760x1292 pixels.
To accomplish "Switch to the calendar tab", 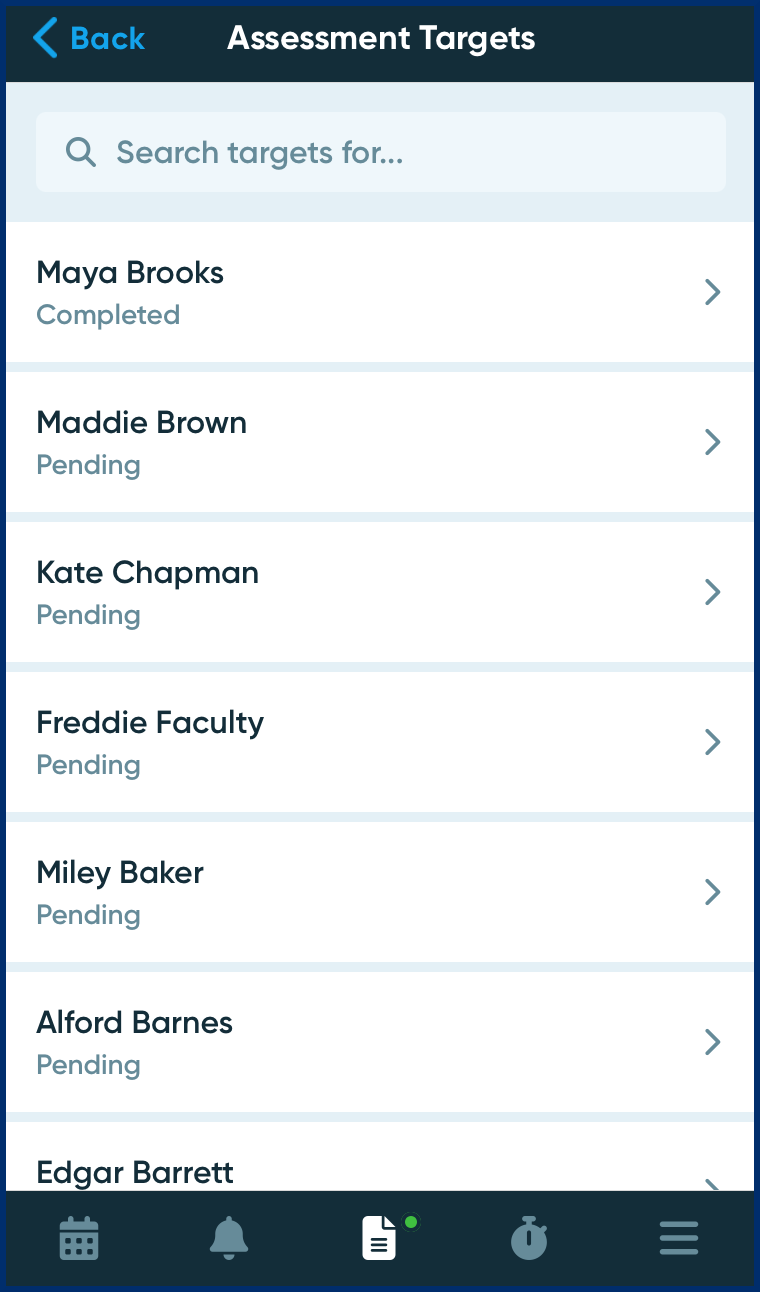I will tap(79, 1239).
